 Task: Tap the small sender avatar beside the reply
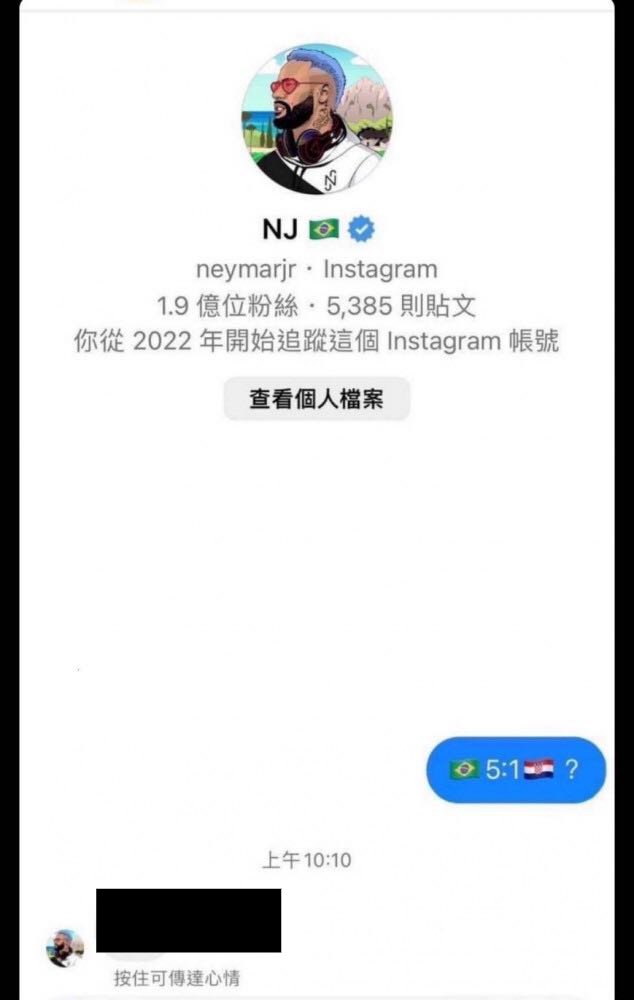65,947
